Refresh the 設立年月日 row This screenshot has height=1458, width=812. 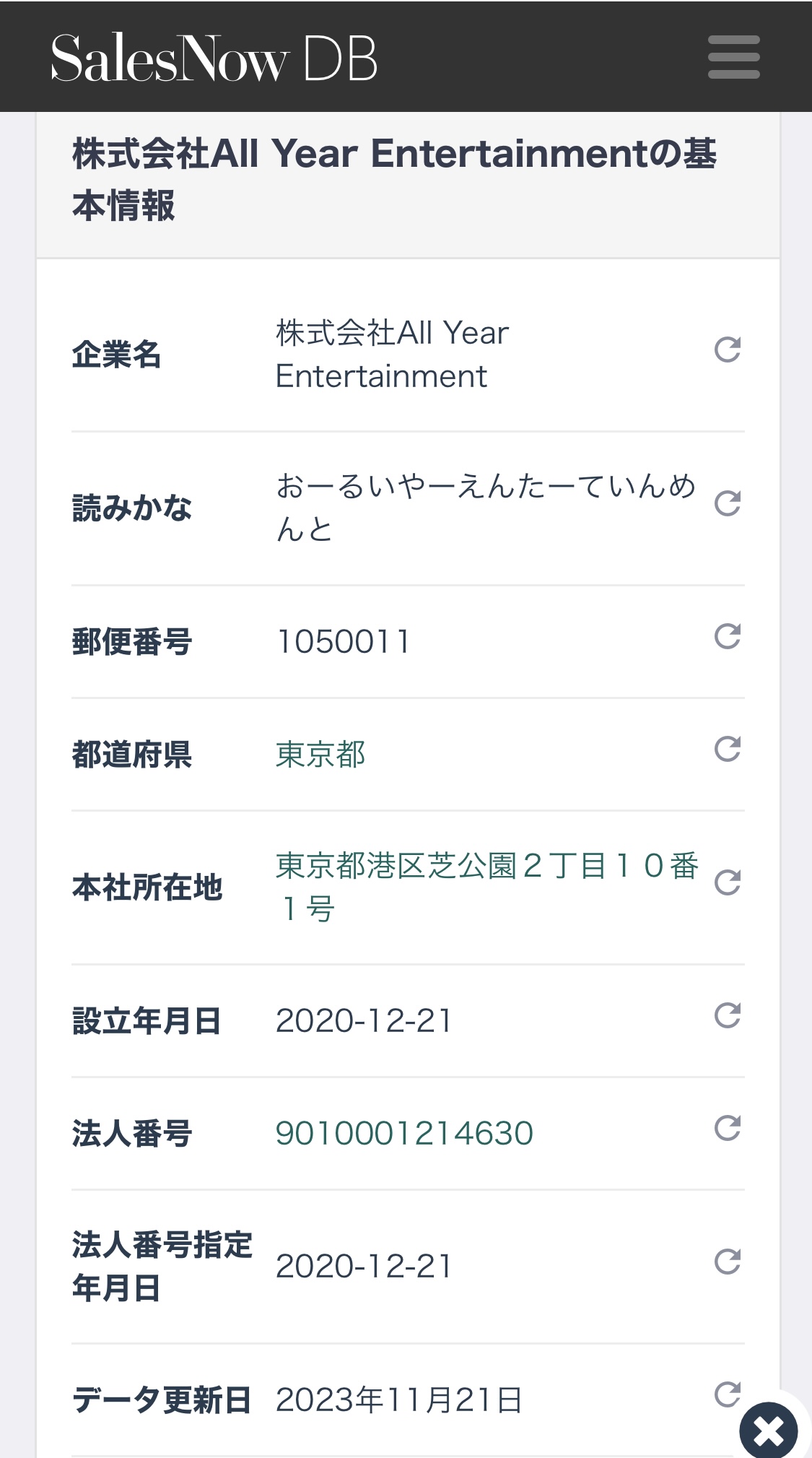tap(728, 1015)
